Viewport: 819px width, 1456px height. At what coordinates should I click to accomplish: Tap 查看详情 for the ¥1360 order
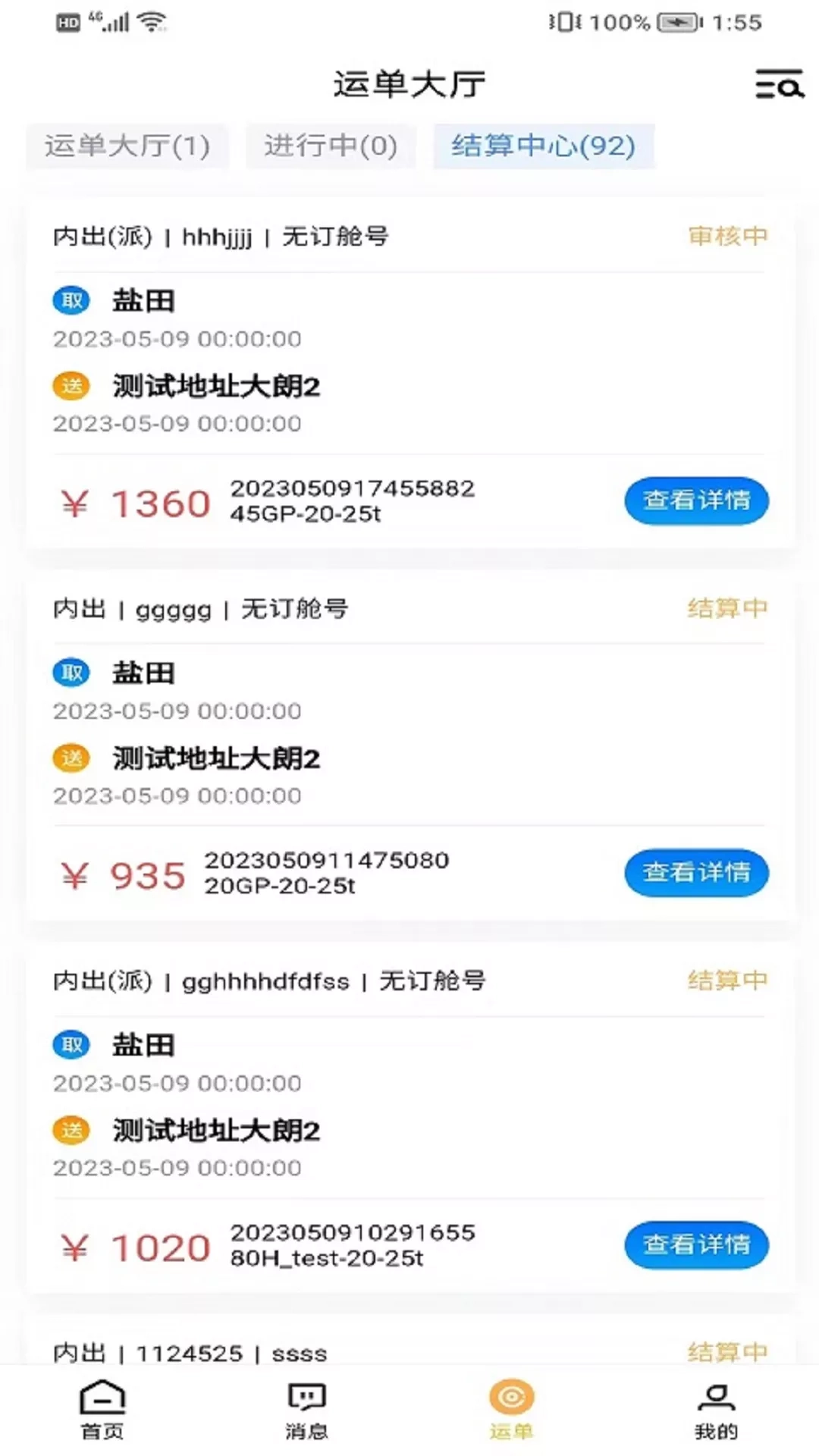pyautogui.click(x=696, y=500)
